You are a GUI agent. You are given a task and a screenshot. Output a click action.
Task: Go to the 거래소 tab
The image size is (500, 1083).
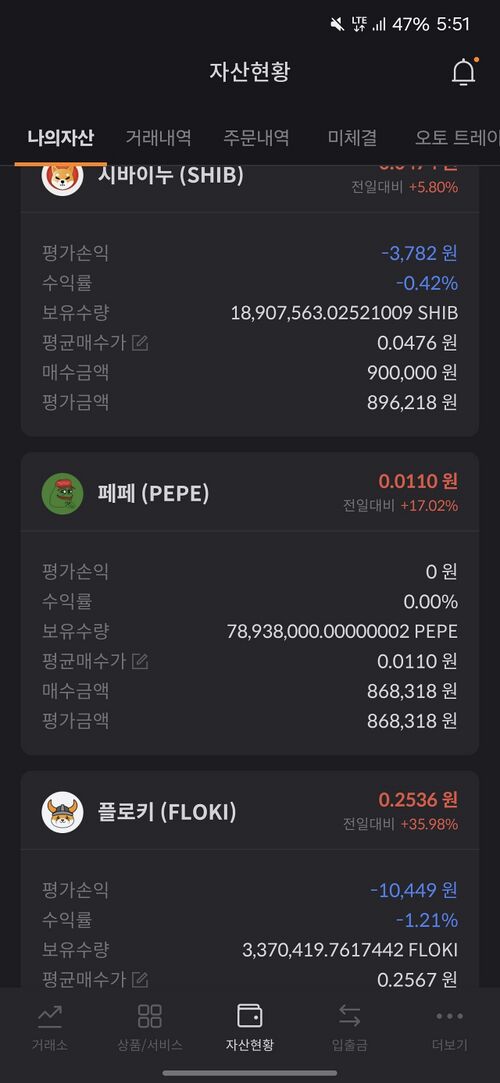50,1027
